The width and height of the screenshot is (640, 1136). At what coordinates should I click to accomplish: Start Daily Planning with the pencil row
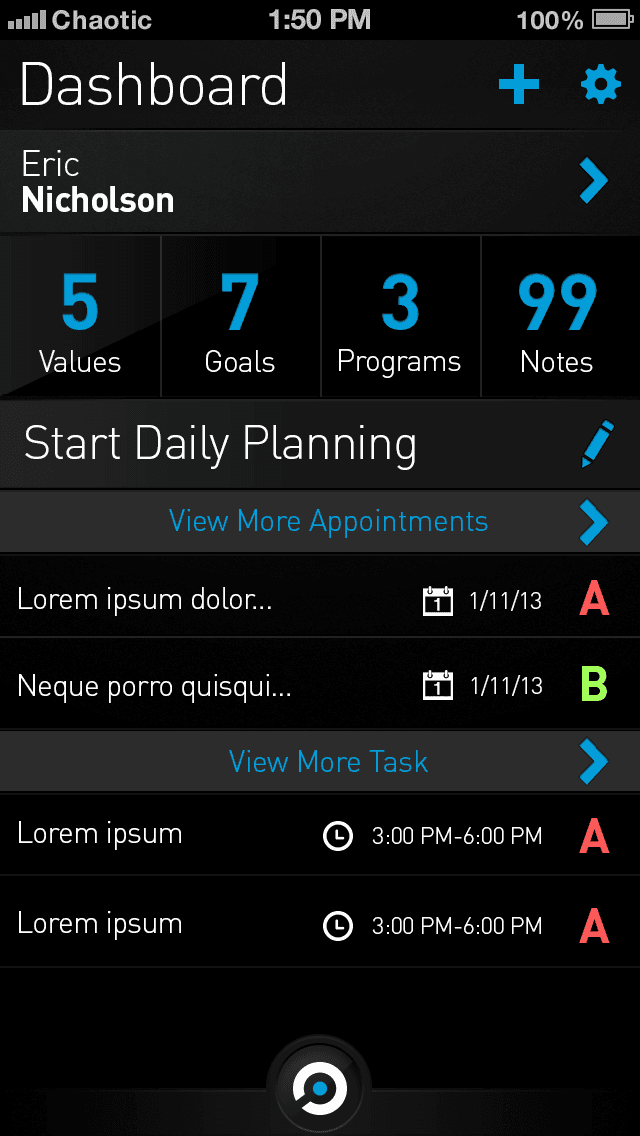click(x=320, y=443)
